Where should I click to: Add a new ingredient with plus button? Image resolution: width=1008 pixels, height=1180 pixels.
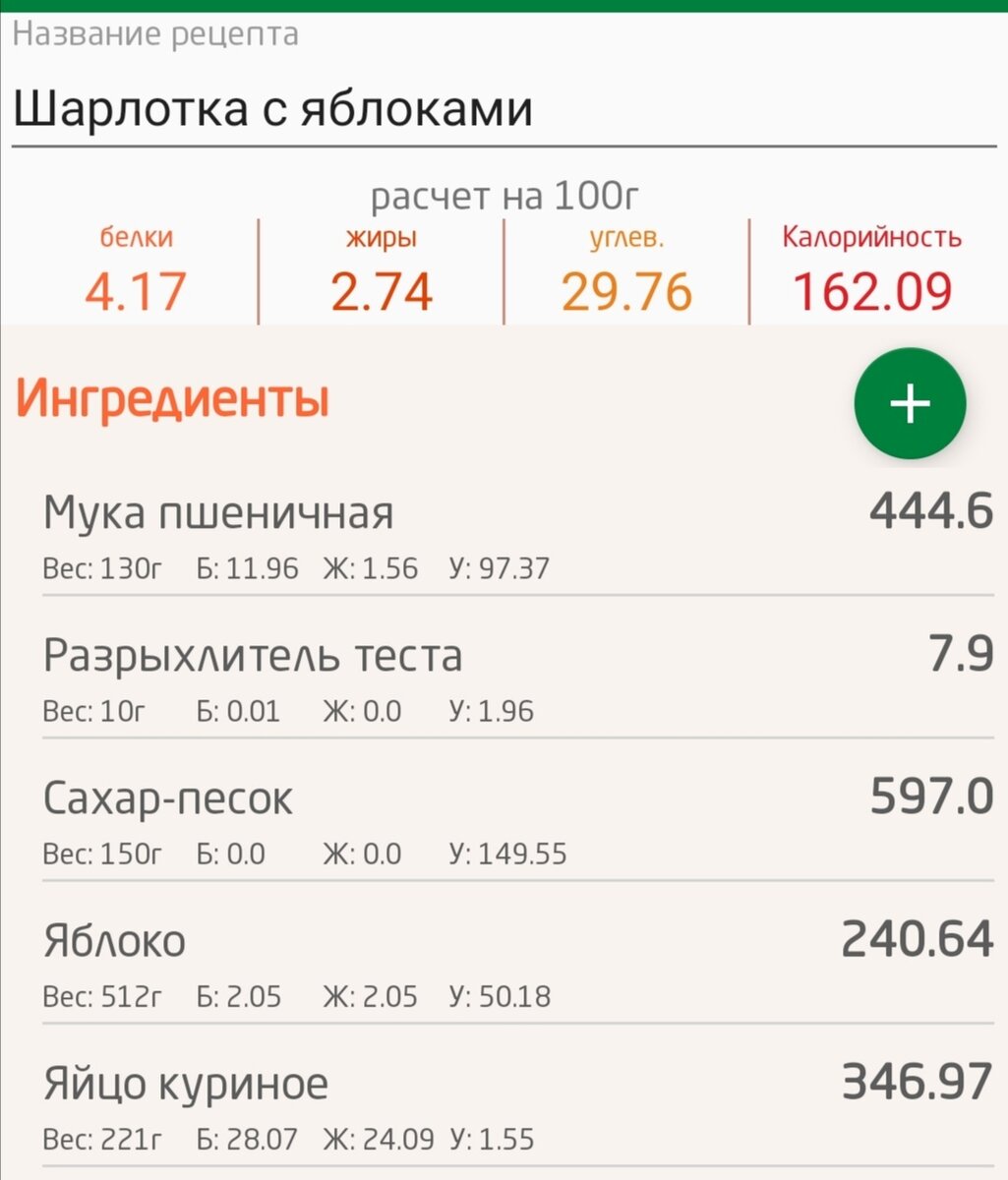(910, 403)
